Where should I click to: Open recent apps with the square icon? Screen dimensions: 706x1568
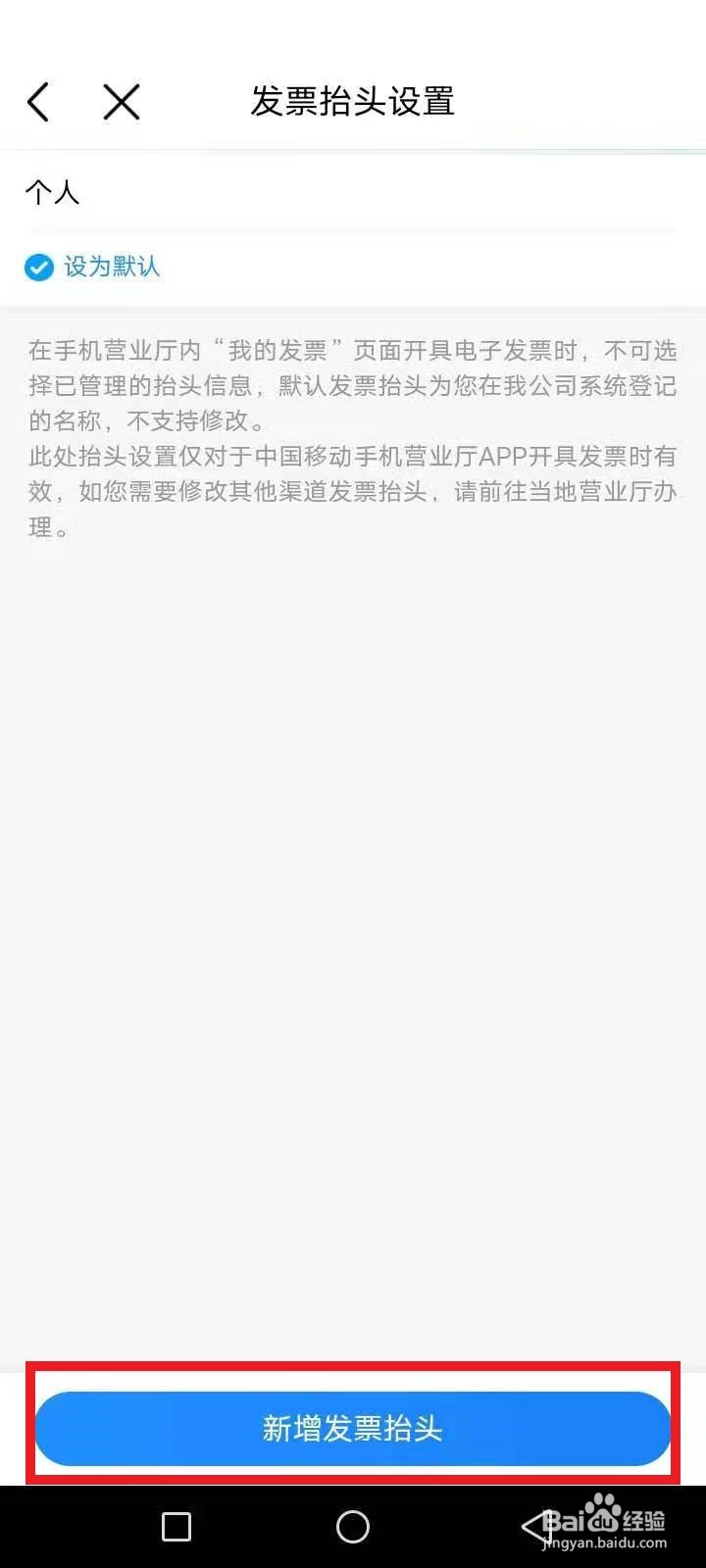[x=176, y=1526]
